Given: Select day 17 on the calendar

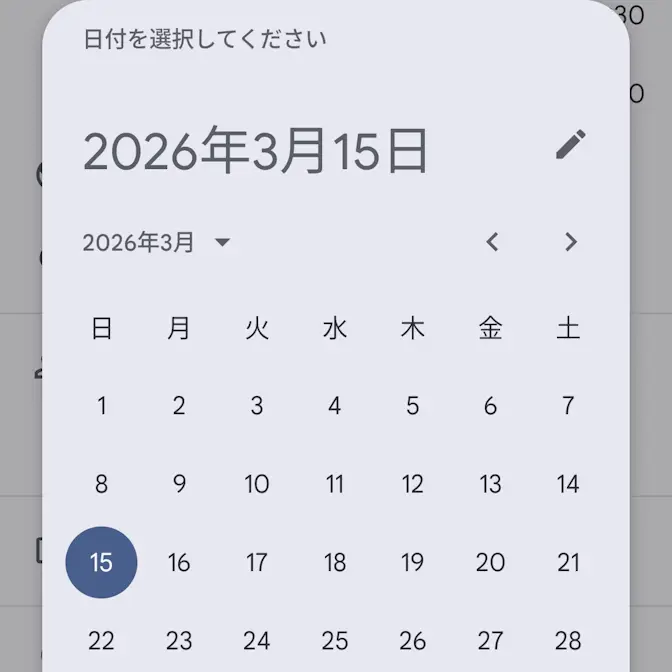Looking at the screenshot, I should (x=257, y=563).
